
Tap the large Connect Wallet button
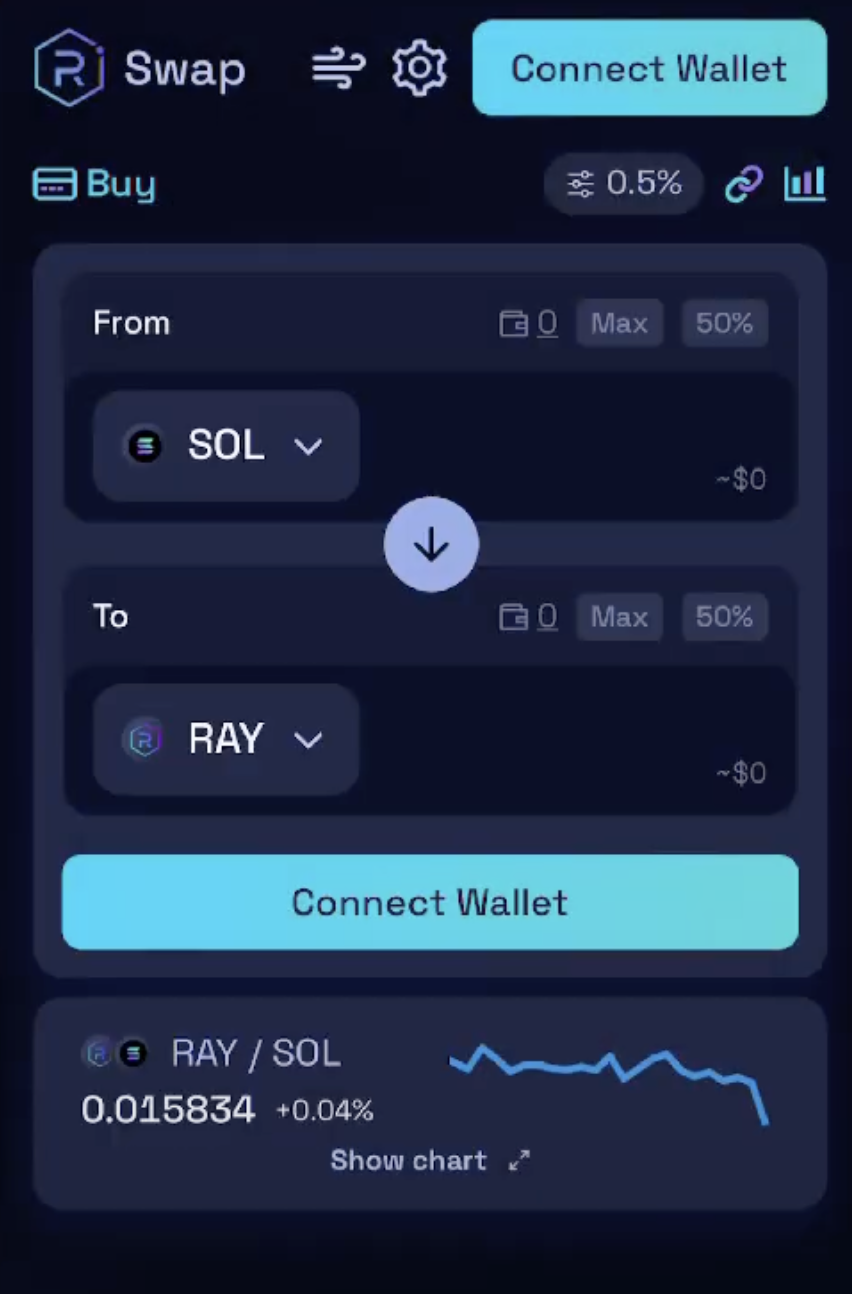(x=430, y=902)
